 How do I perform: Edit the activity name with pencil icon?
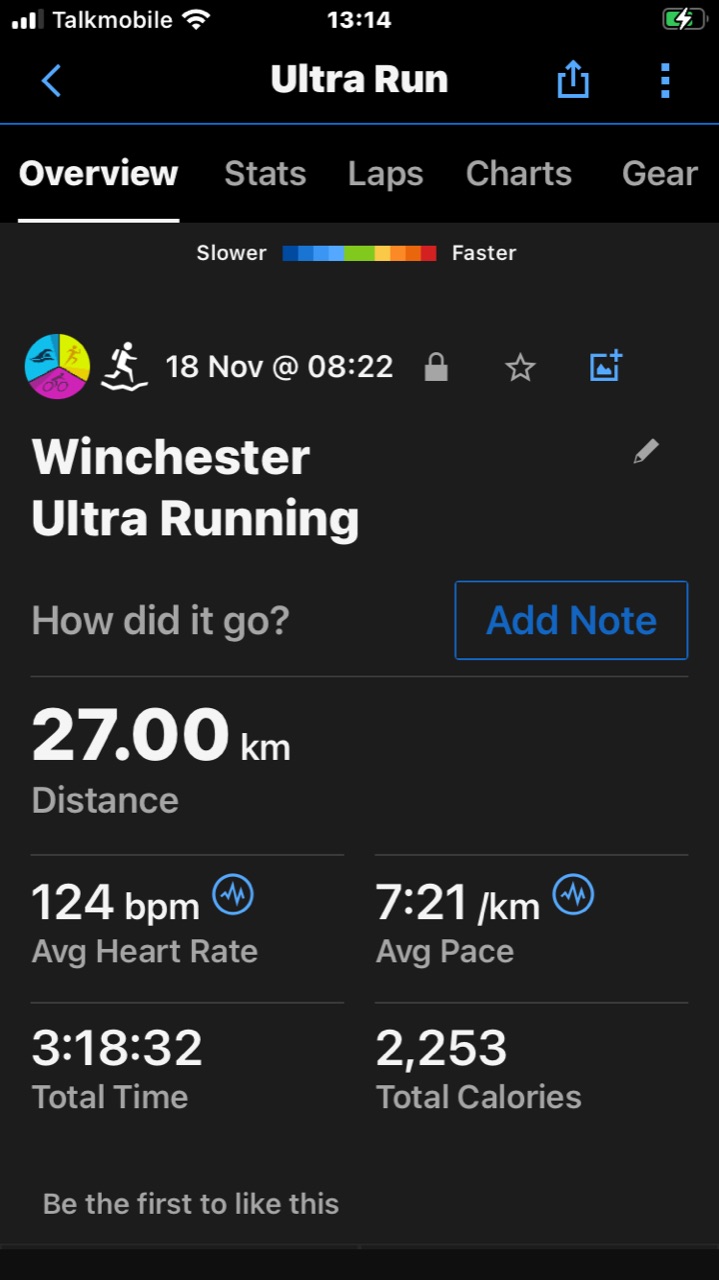click(646, 452)
